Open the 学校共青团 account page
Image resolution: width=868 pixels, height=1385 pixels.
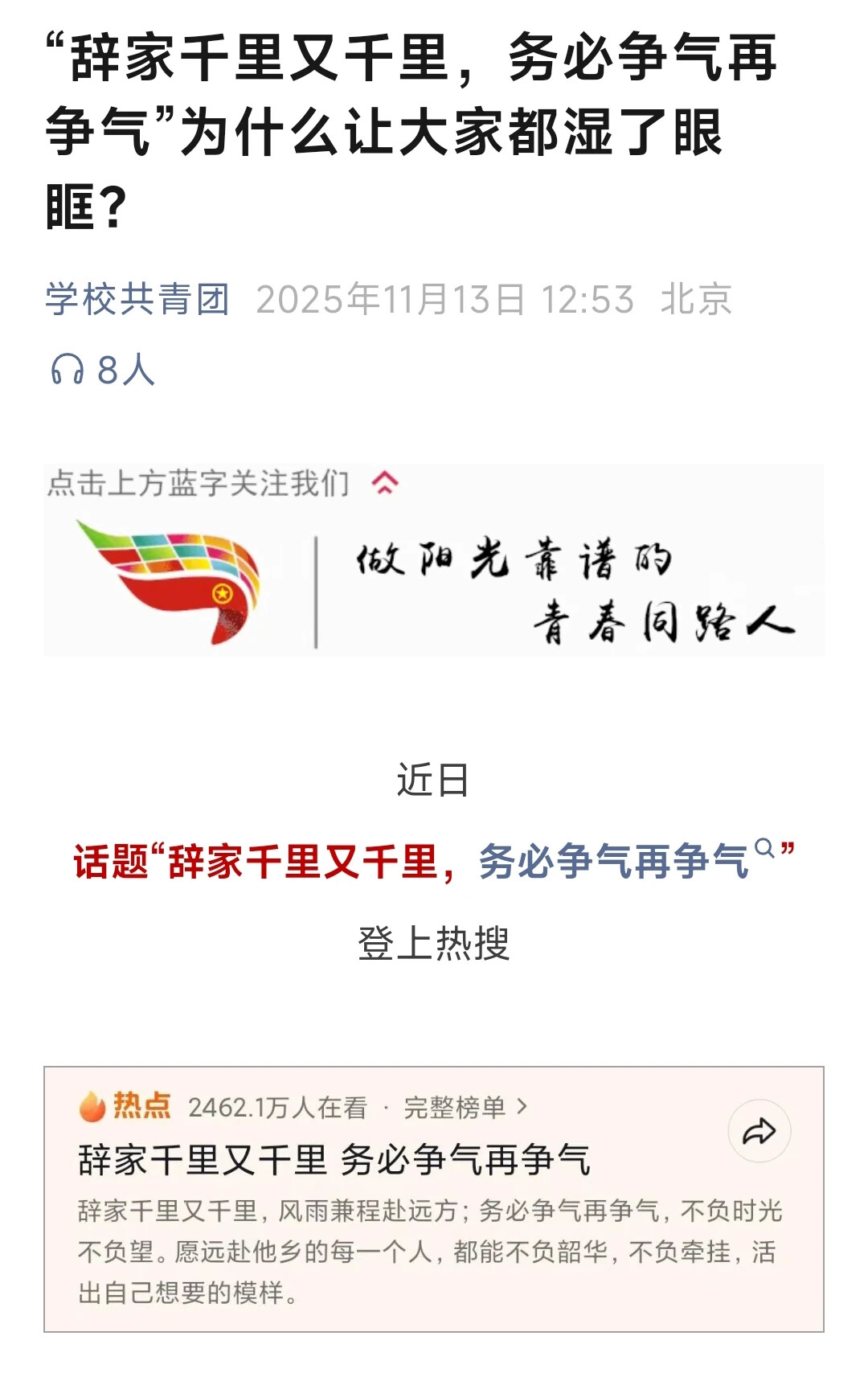(x=137, y=300)
